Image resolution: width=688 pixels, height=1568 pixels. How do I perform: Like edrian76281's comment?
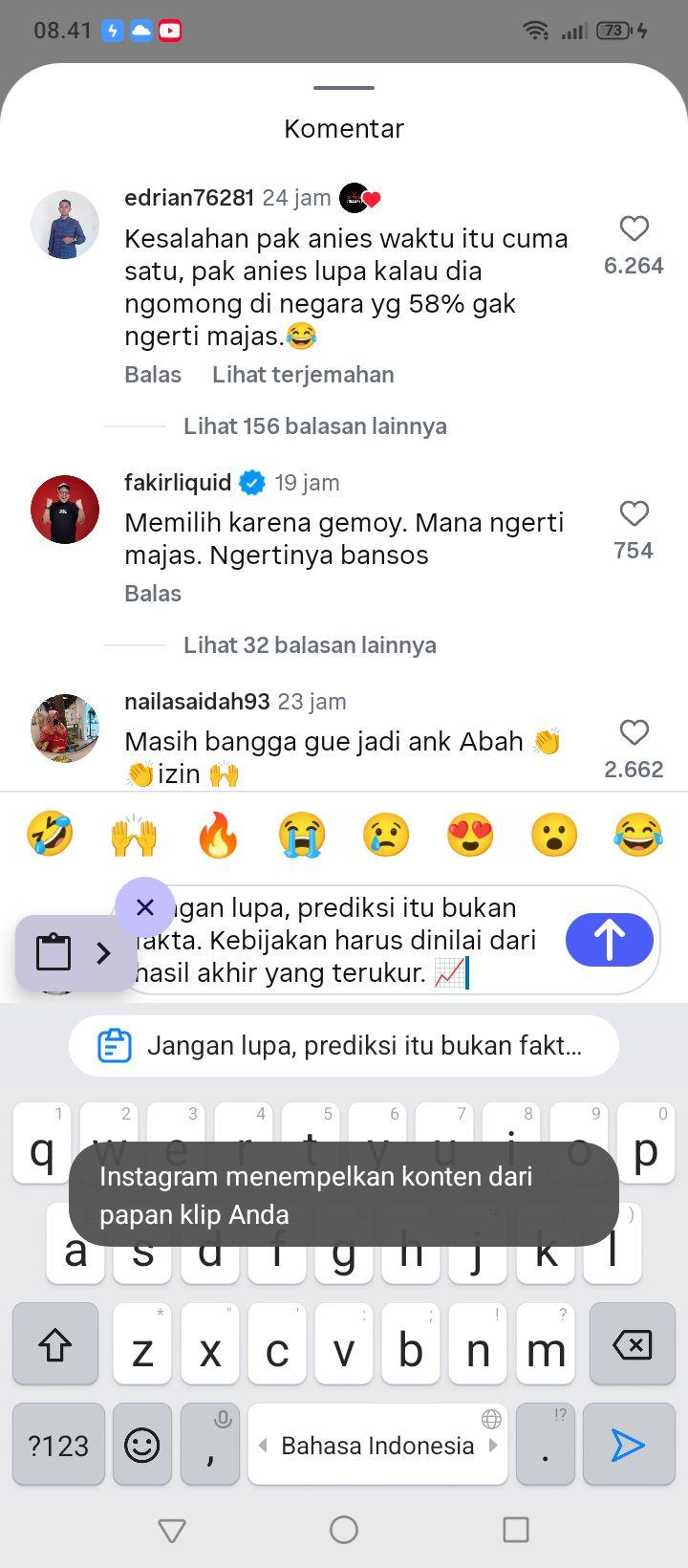coord(634,229)
